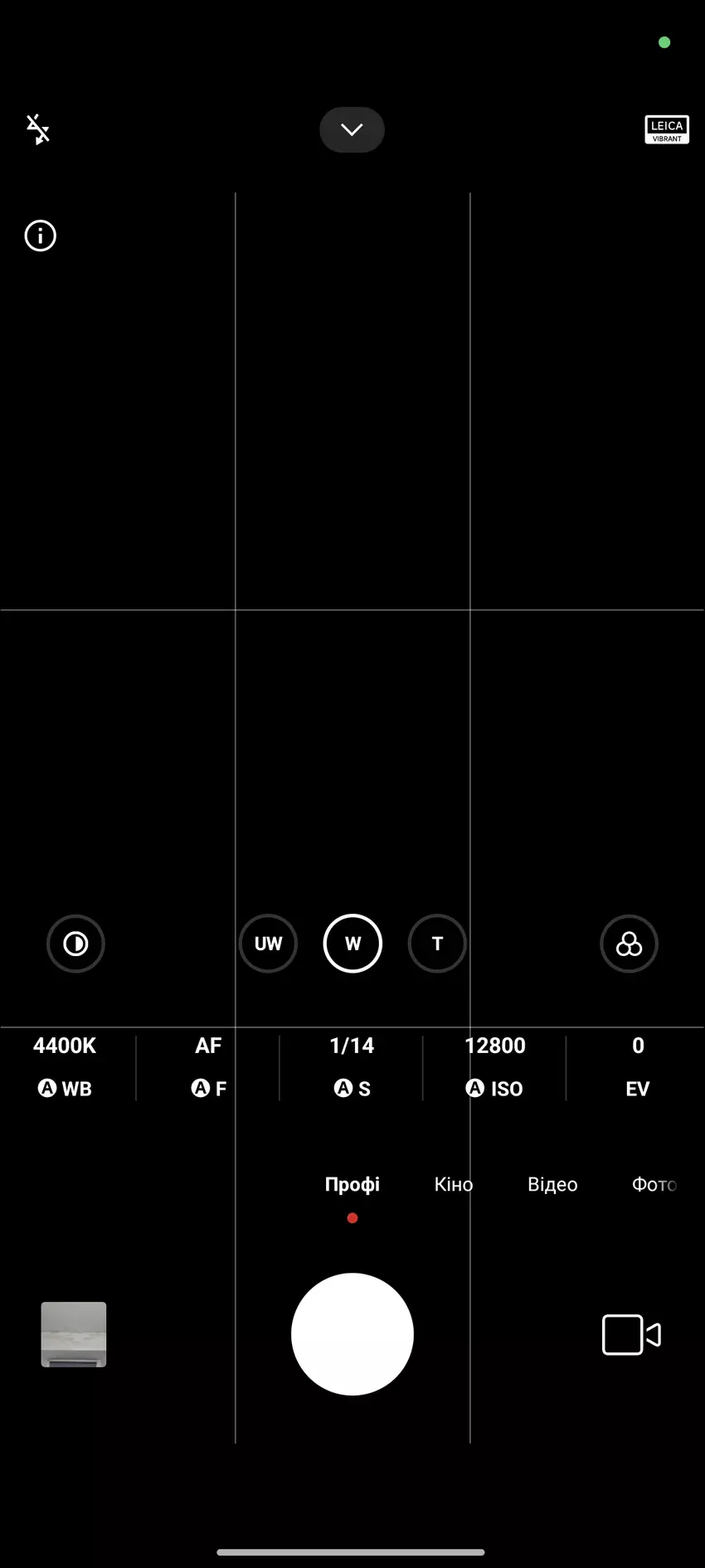Open the Leica Vibrant style selector

coord(666,129)
